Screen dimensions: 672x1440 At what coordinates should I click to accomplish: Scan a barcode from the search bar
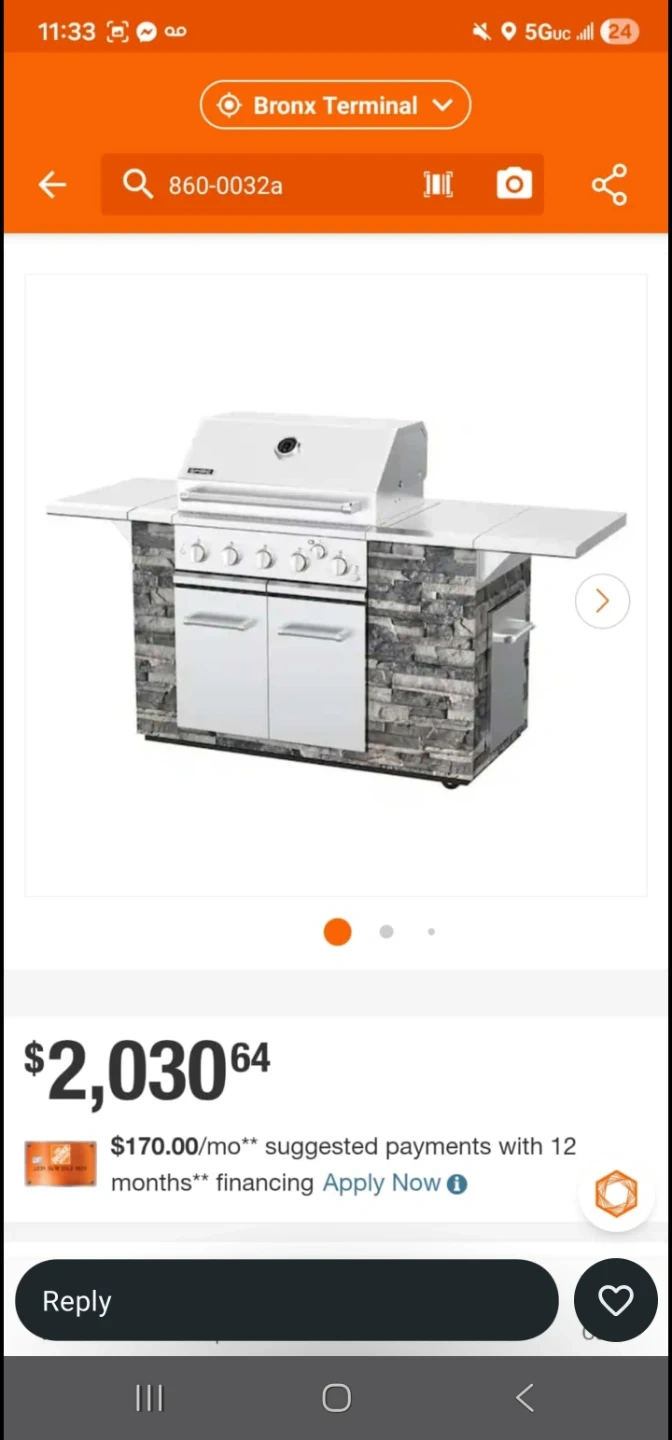438,185
